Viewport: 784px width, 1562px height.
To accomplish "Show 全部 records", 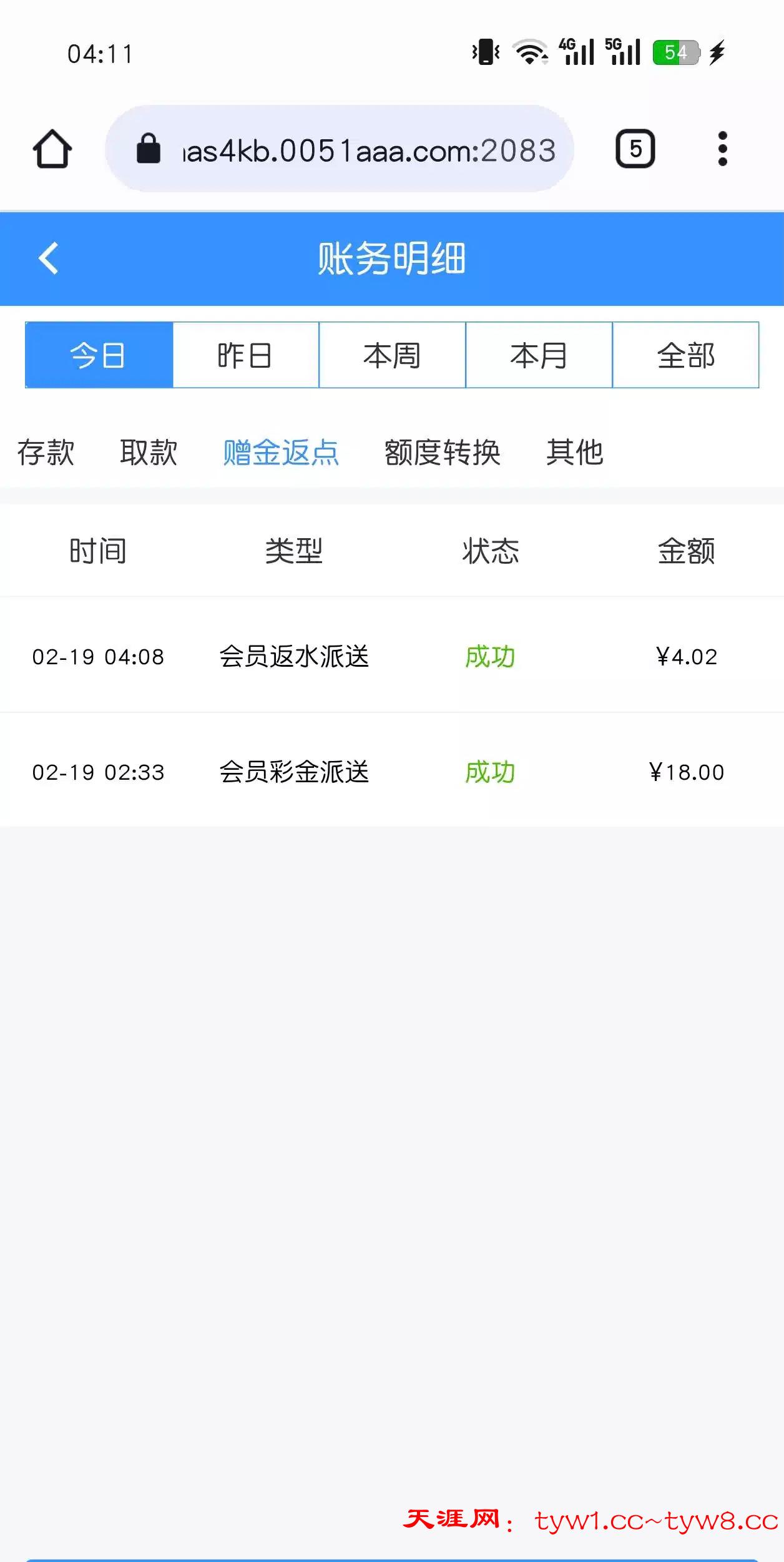I will [x=685, y=355].
